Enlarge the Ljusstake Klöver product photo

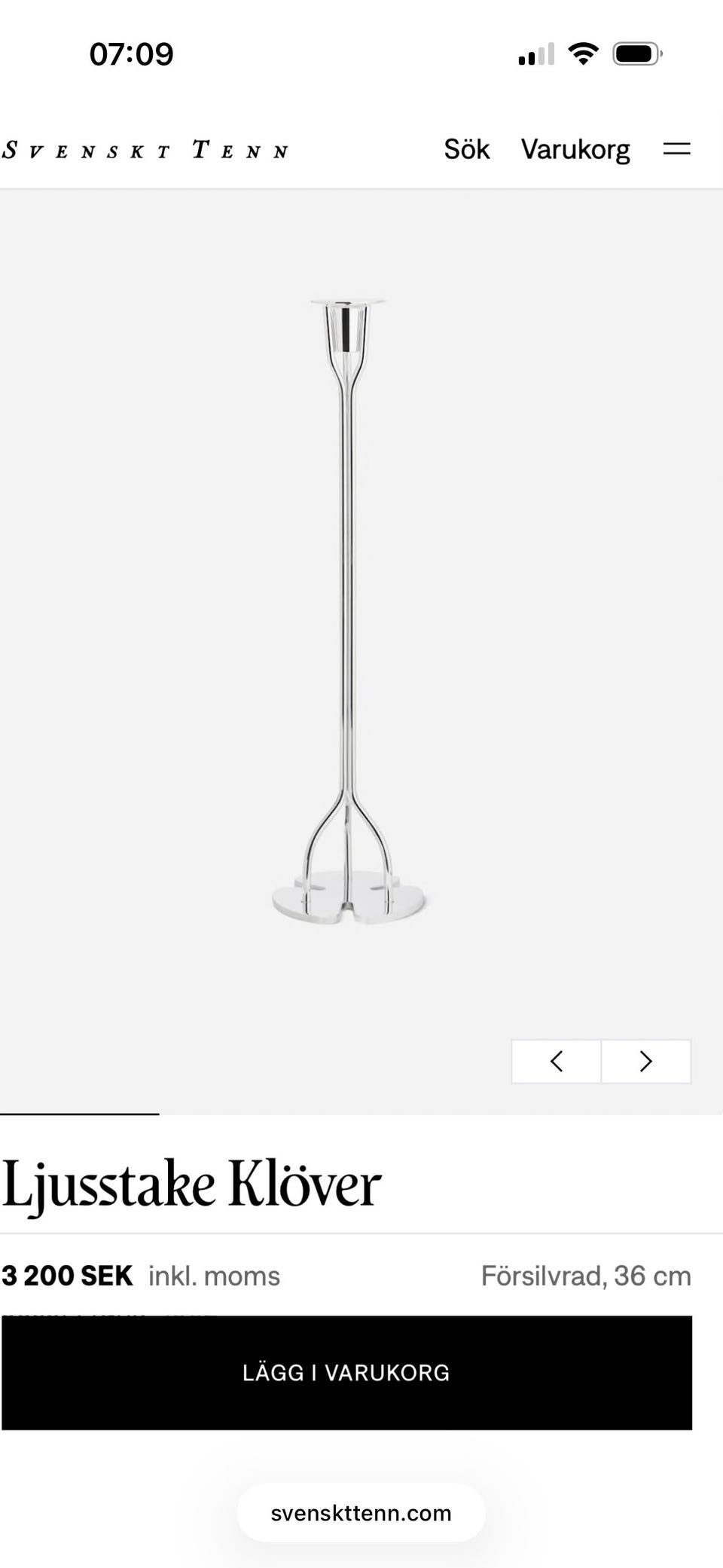pos(348,610)
